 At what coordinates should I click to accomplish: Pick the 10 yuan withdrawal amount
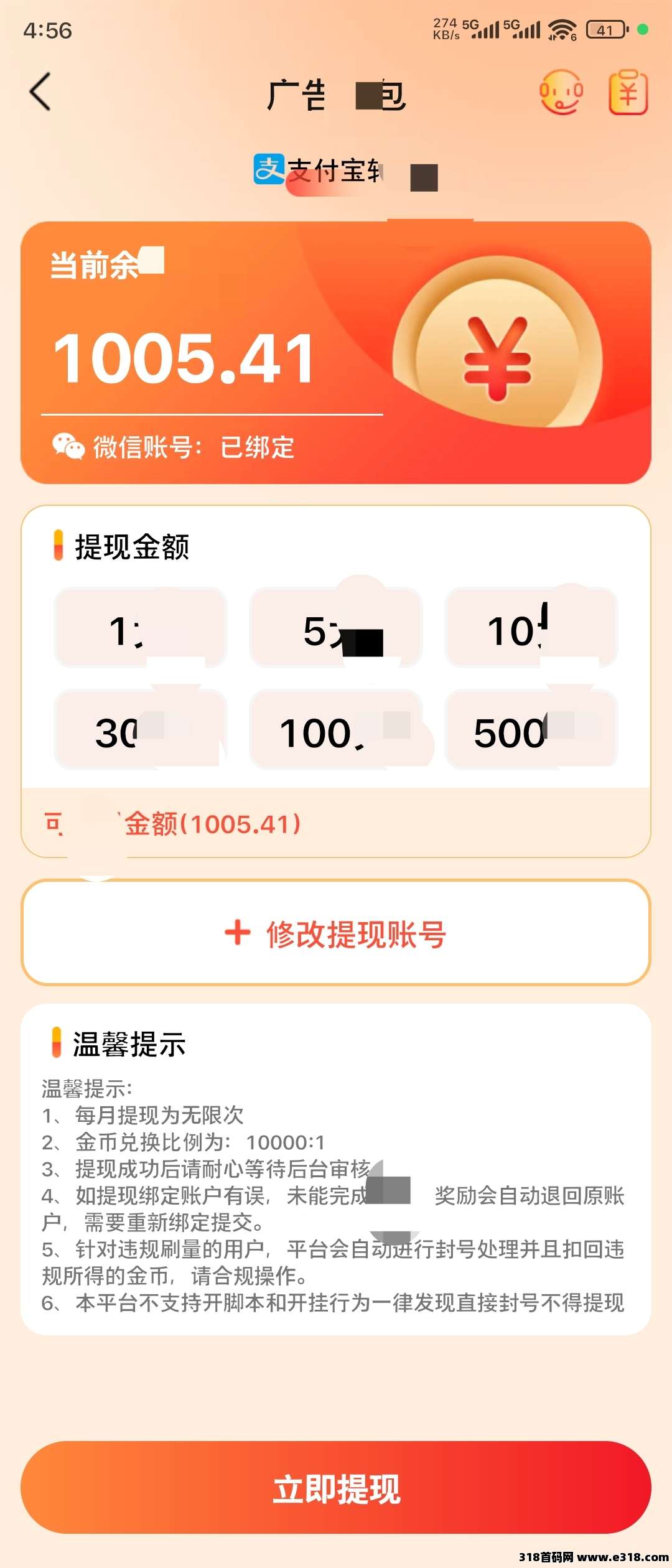531,627
